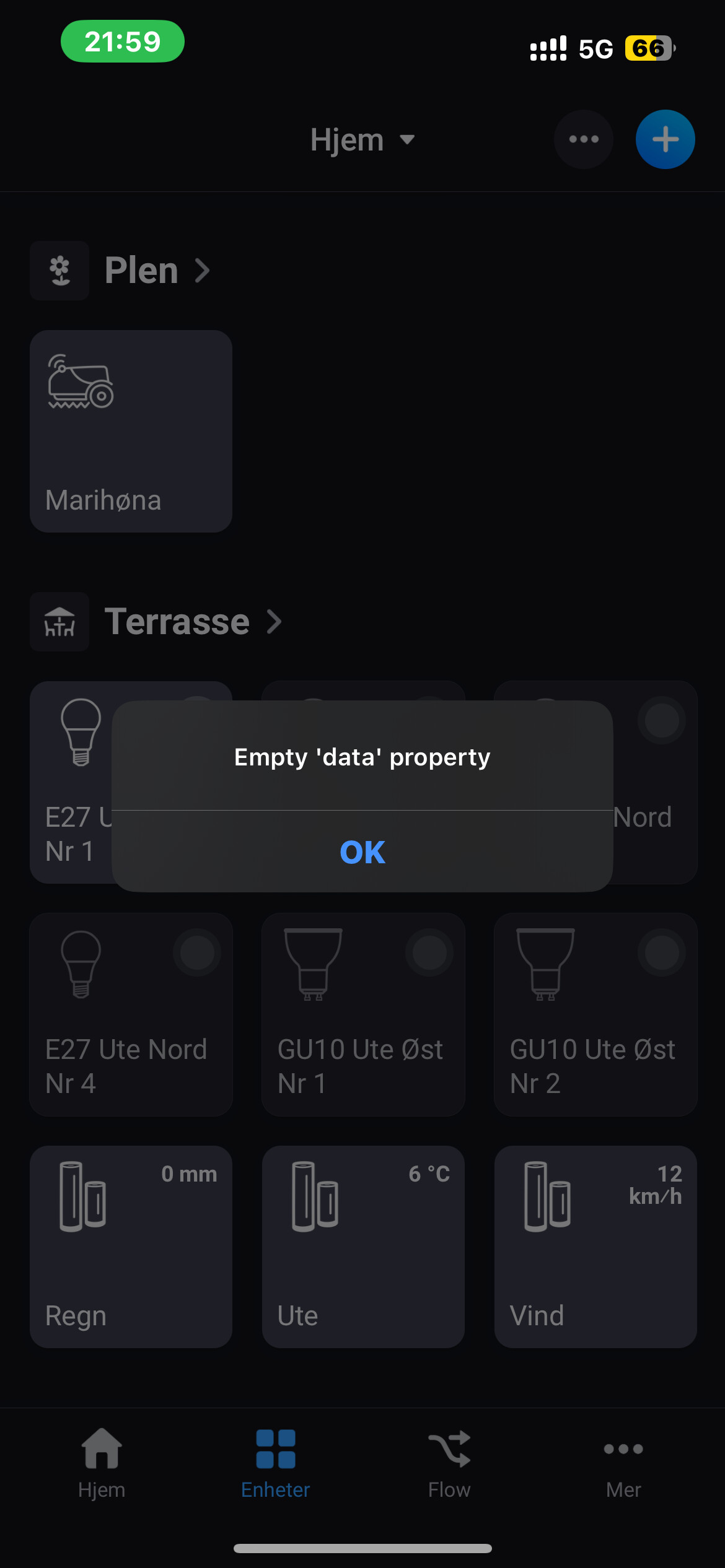Go to the Flow tab

click(449, 1463)
